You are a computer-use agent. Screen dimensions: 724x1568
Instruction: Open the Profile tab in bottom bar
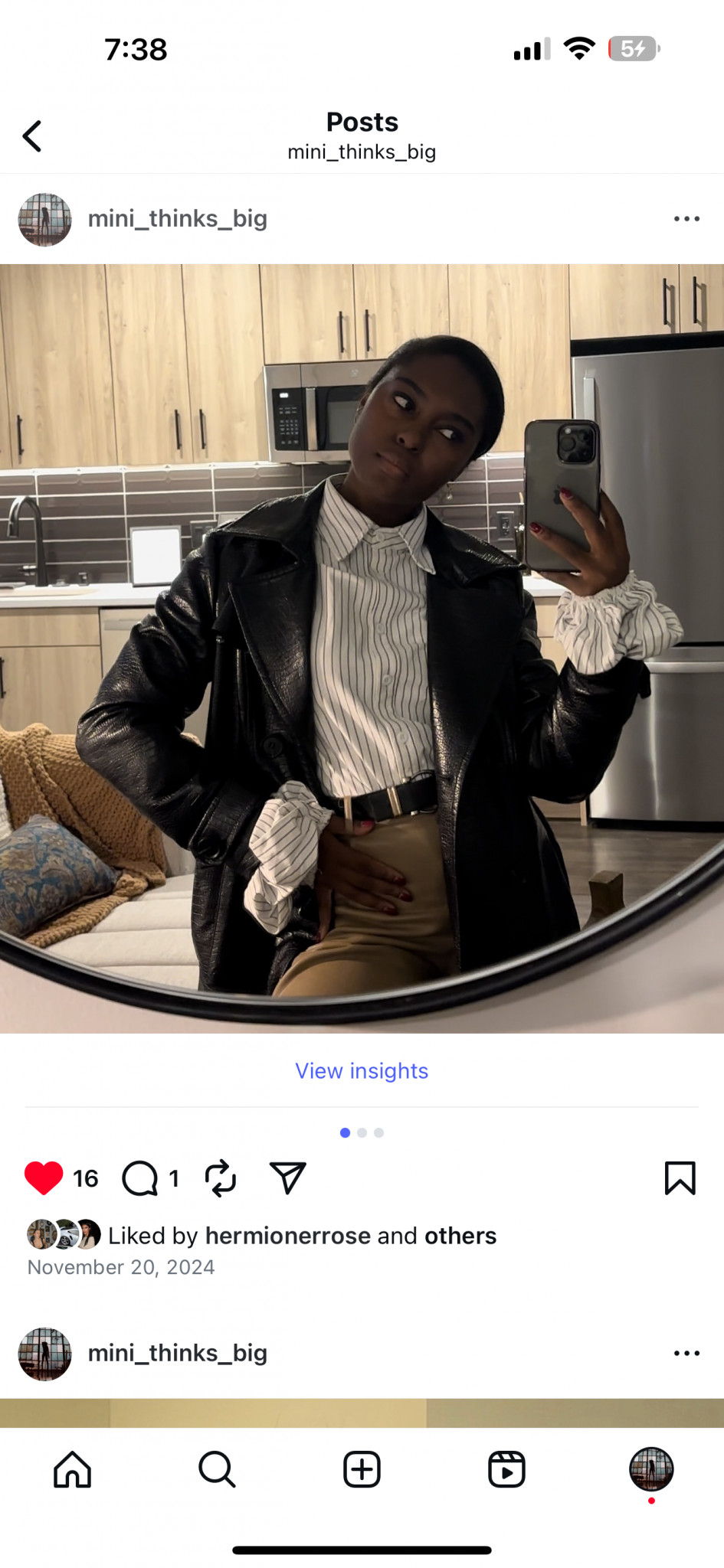[x=651, y=1469]
